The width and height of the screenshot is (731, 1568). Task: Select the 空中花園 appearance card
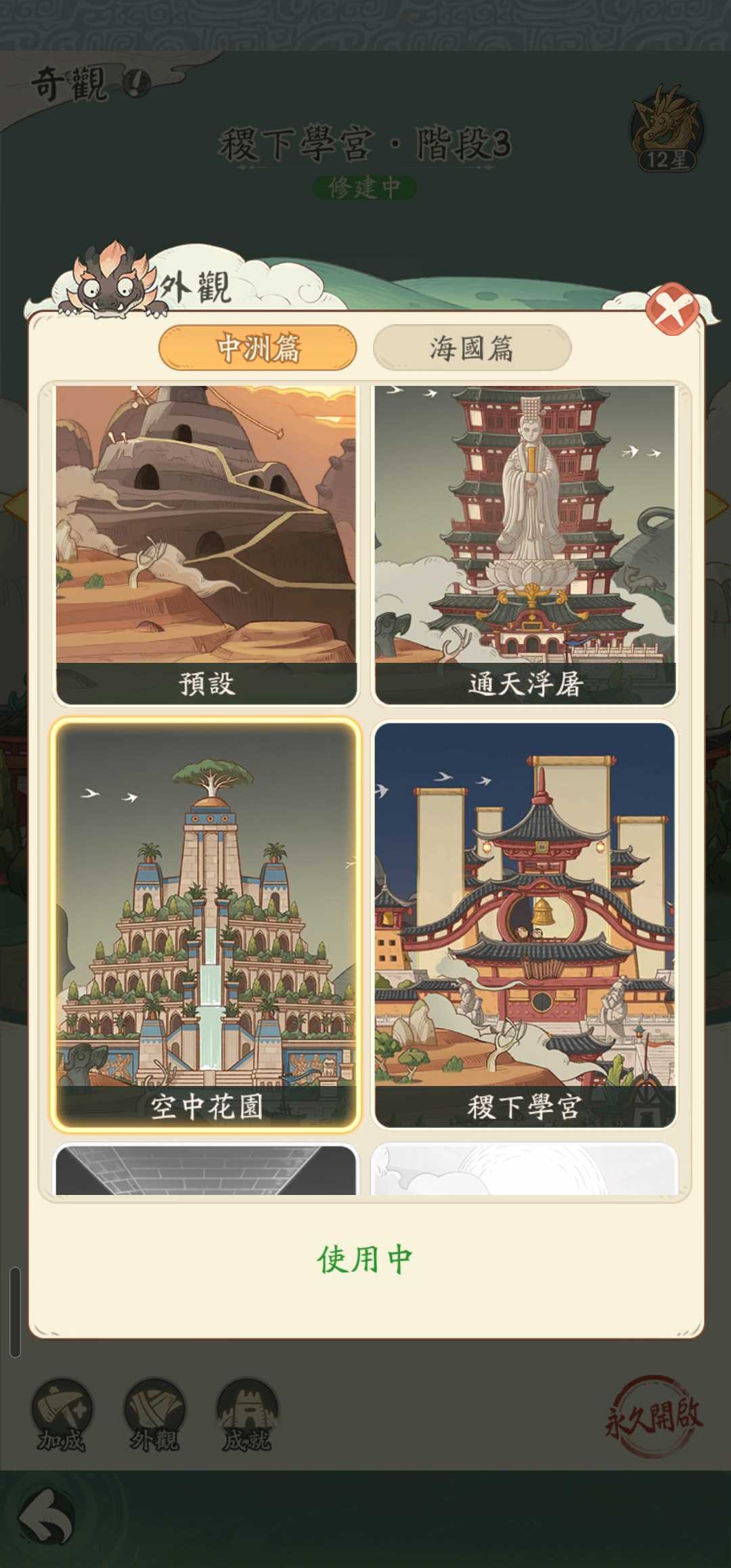206,924
